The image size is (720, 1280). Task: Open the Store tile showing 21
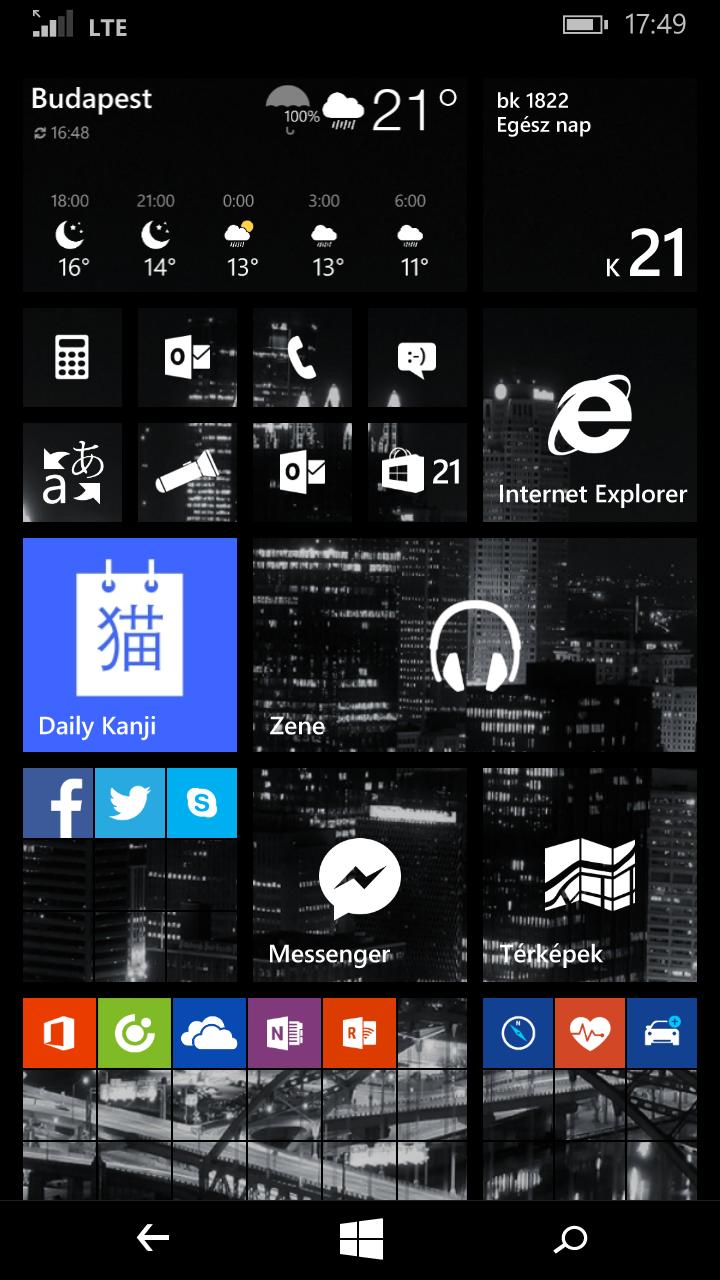click(417, 472)
